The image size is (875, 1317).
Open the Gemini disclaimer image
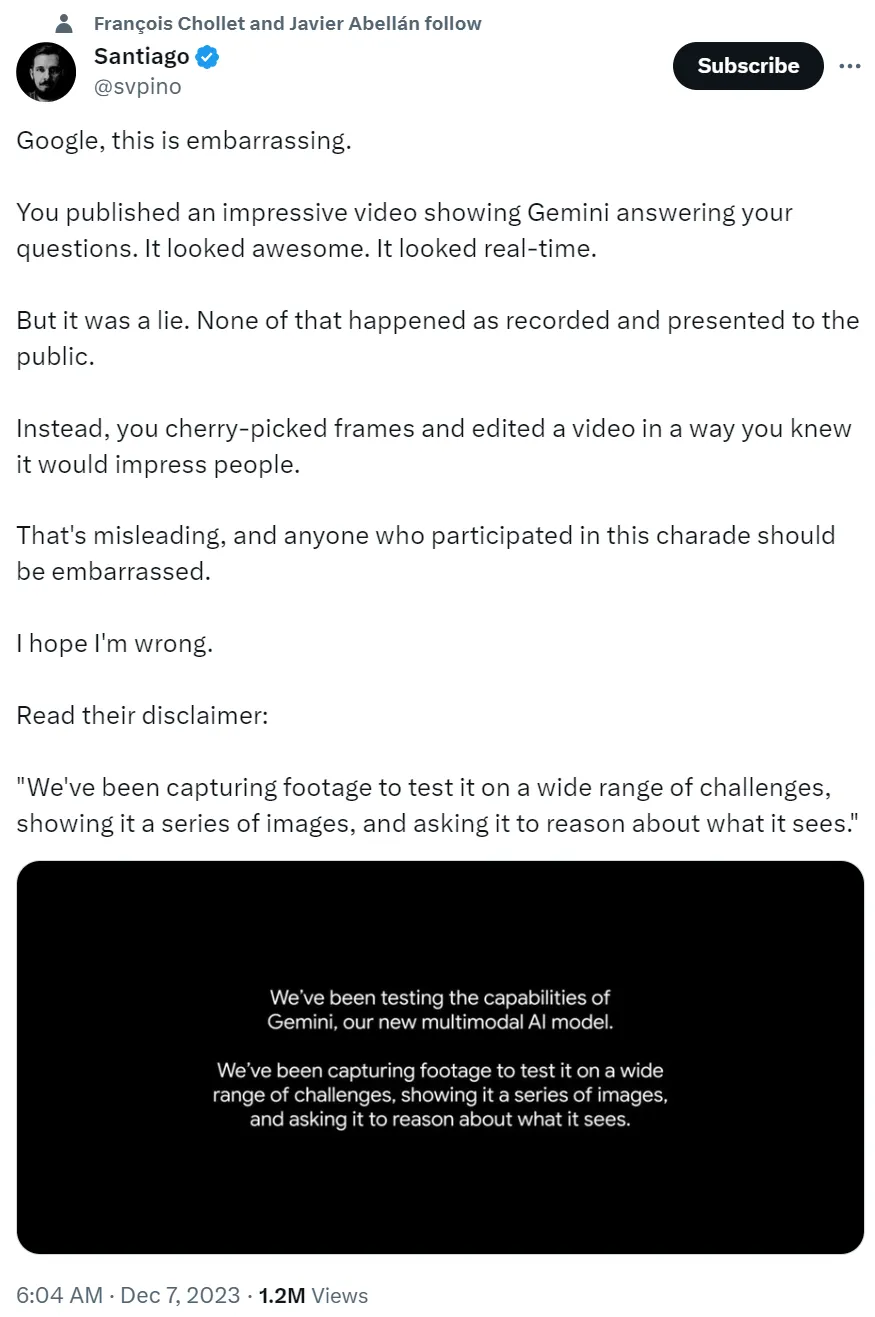(x=440, y=1057)
